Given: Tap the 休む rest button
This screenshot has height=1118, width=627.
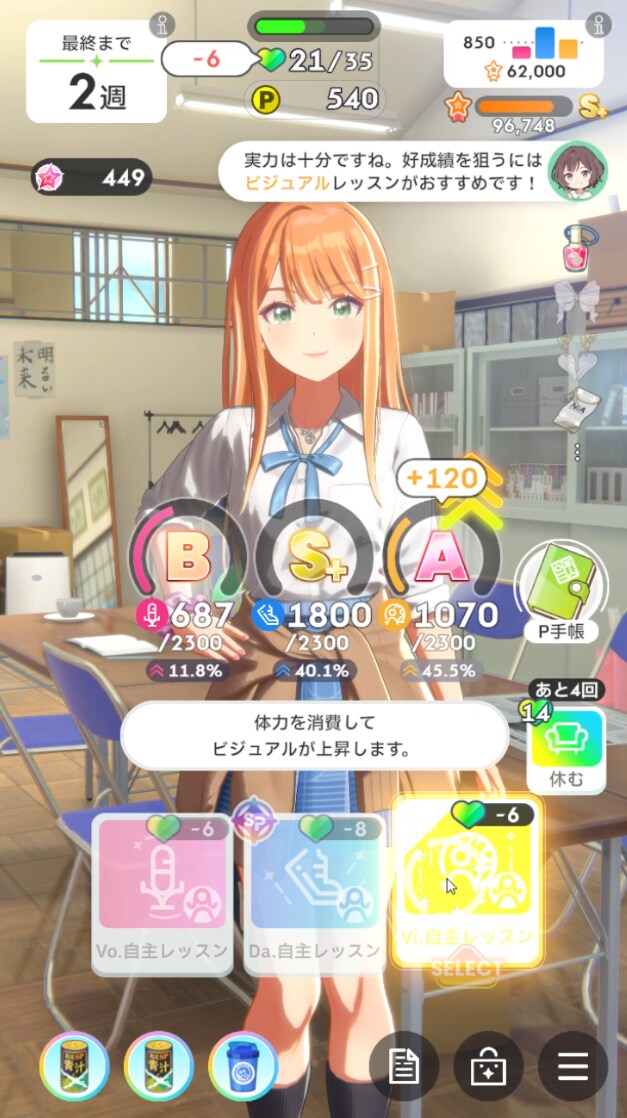Looking at the screenshot, I should click(567, 750).
